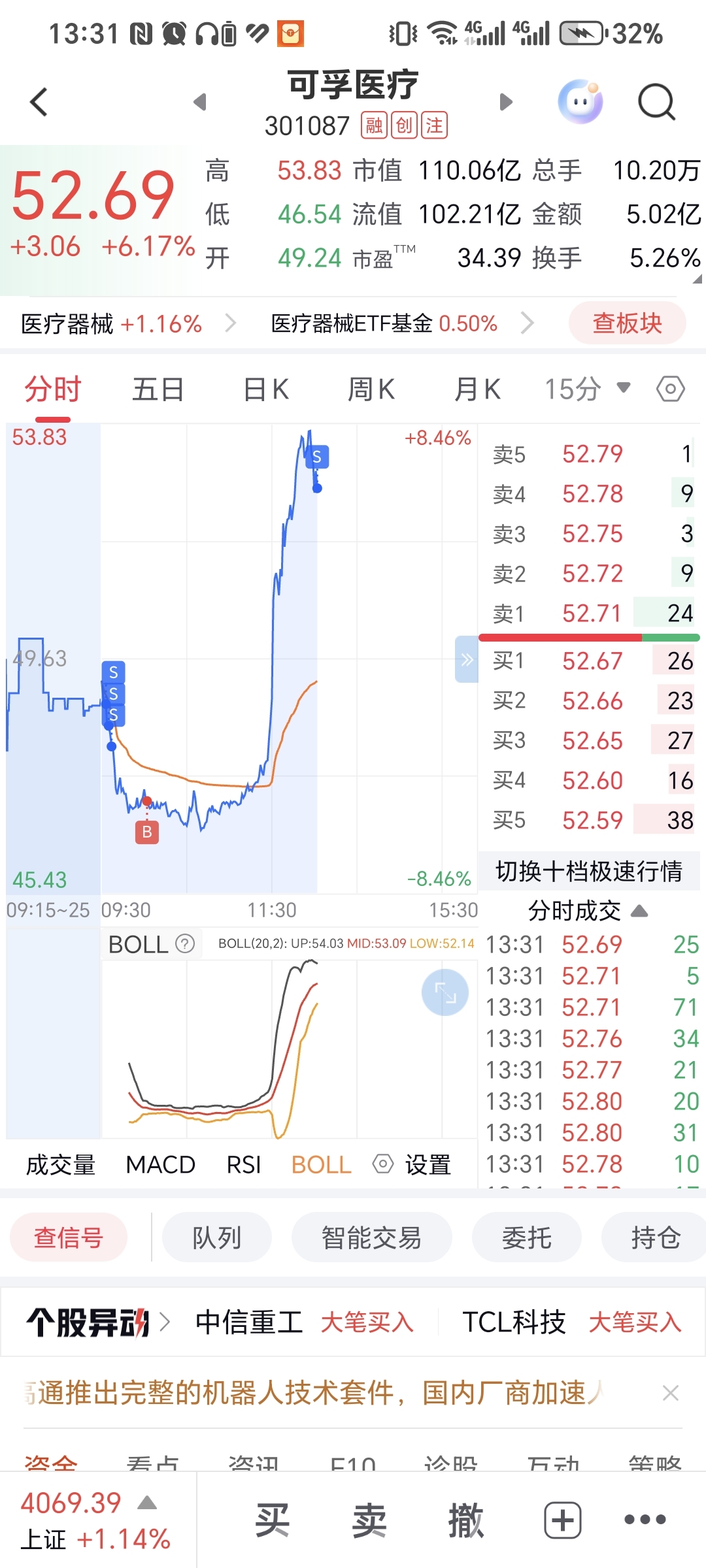The width and height of the screenshot is (706, 1568).
Task: Open chart settings hexagon icon
Action: point(670,389)
